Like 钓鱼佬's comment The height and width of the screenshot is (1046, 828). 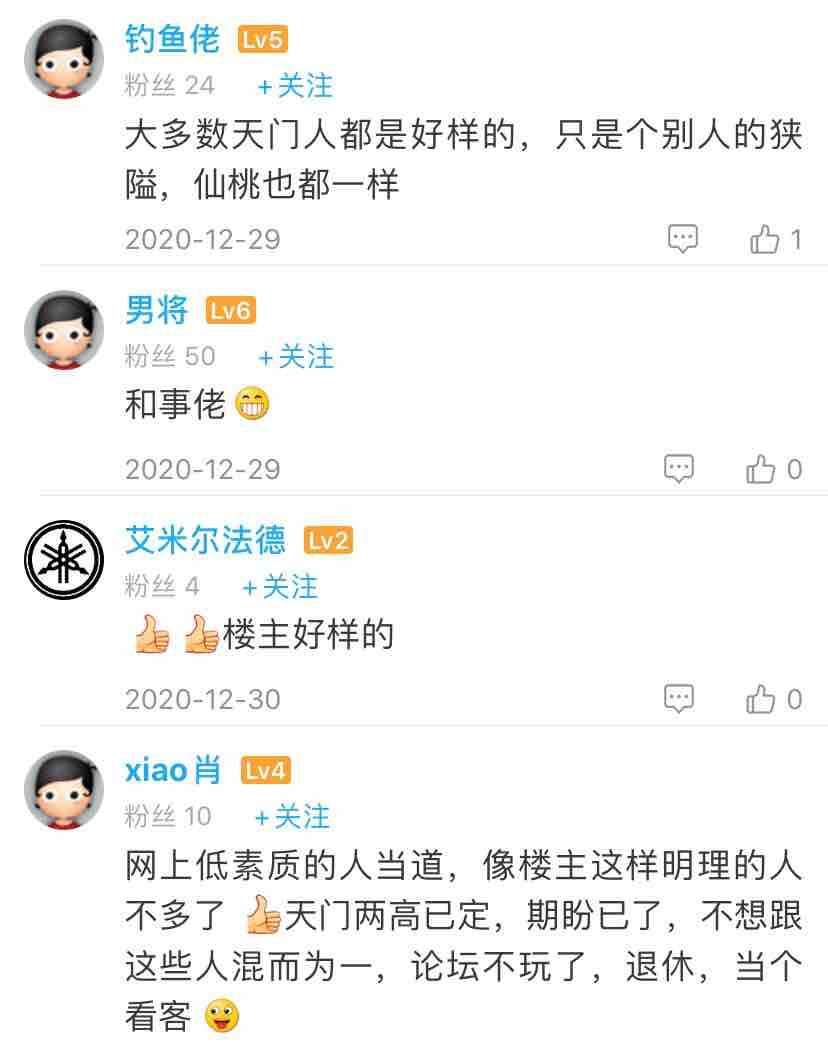[x=765, y=239]
